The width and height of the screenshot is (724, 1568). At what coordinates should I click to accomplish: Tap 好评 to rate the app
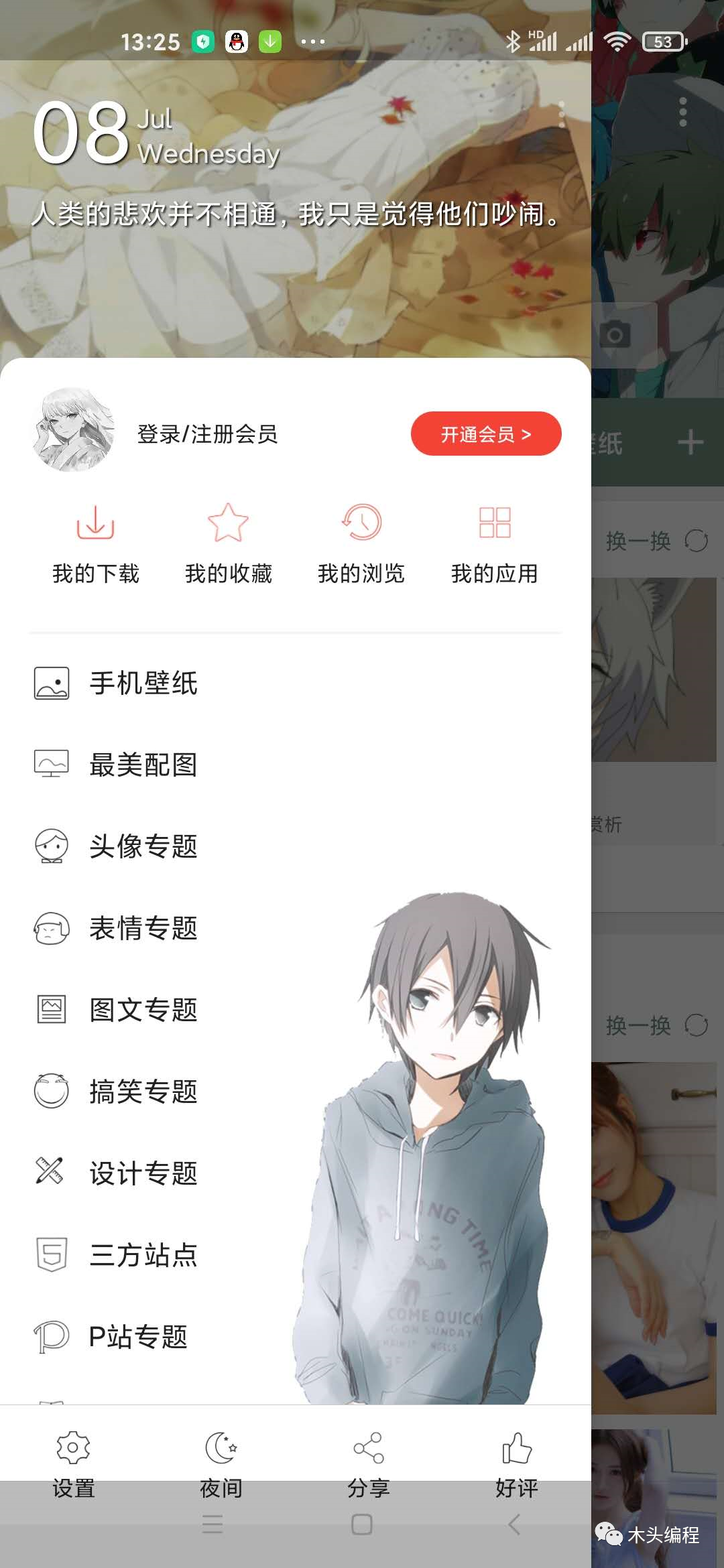(x=516, y=1464)
